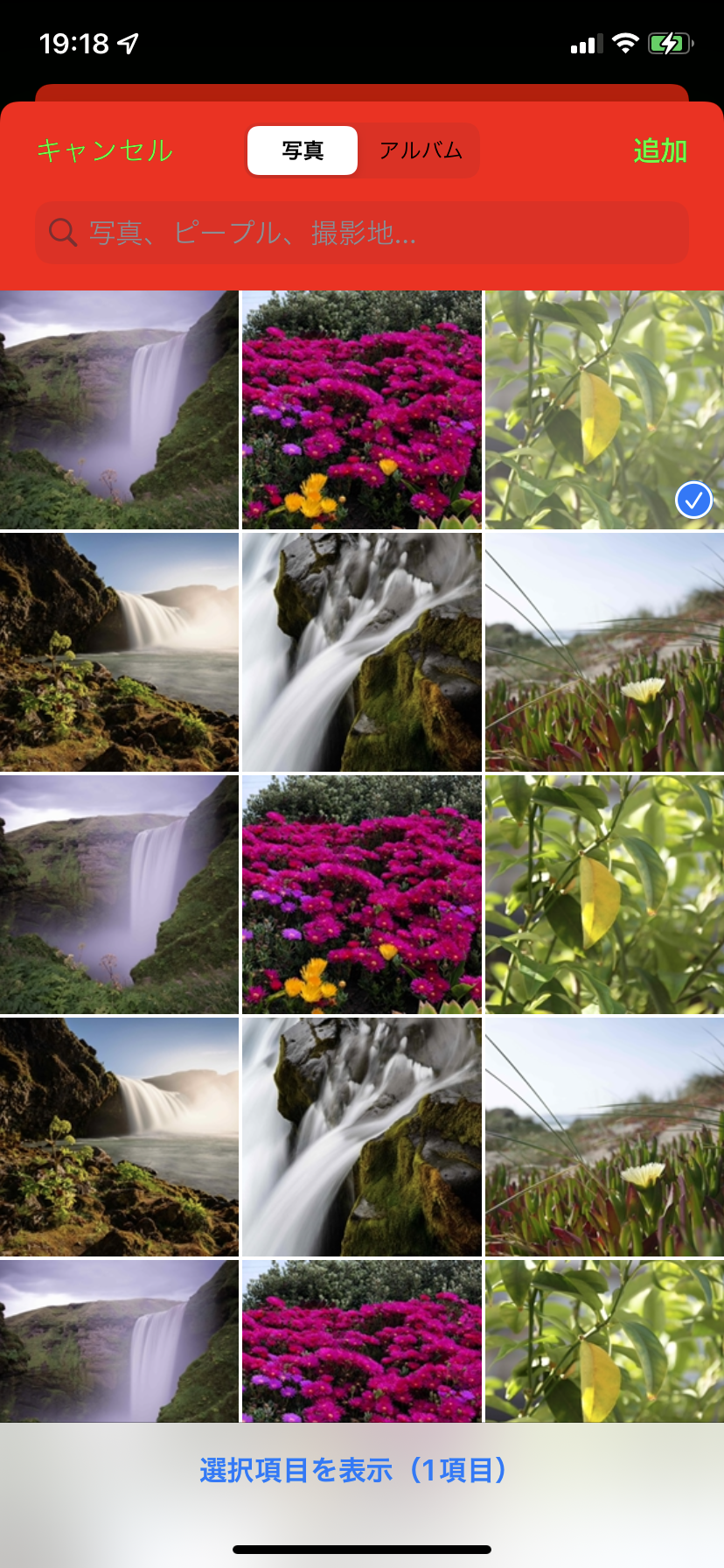
Task: Switch to the アルバム tab
Action: (x=420, y=150)
